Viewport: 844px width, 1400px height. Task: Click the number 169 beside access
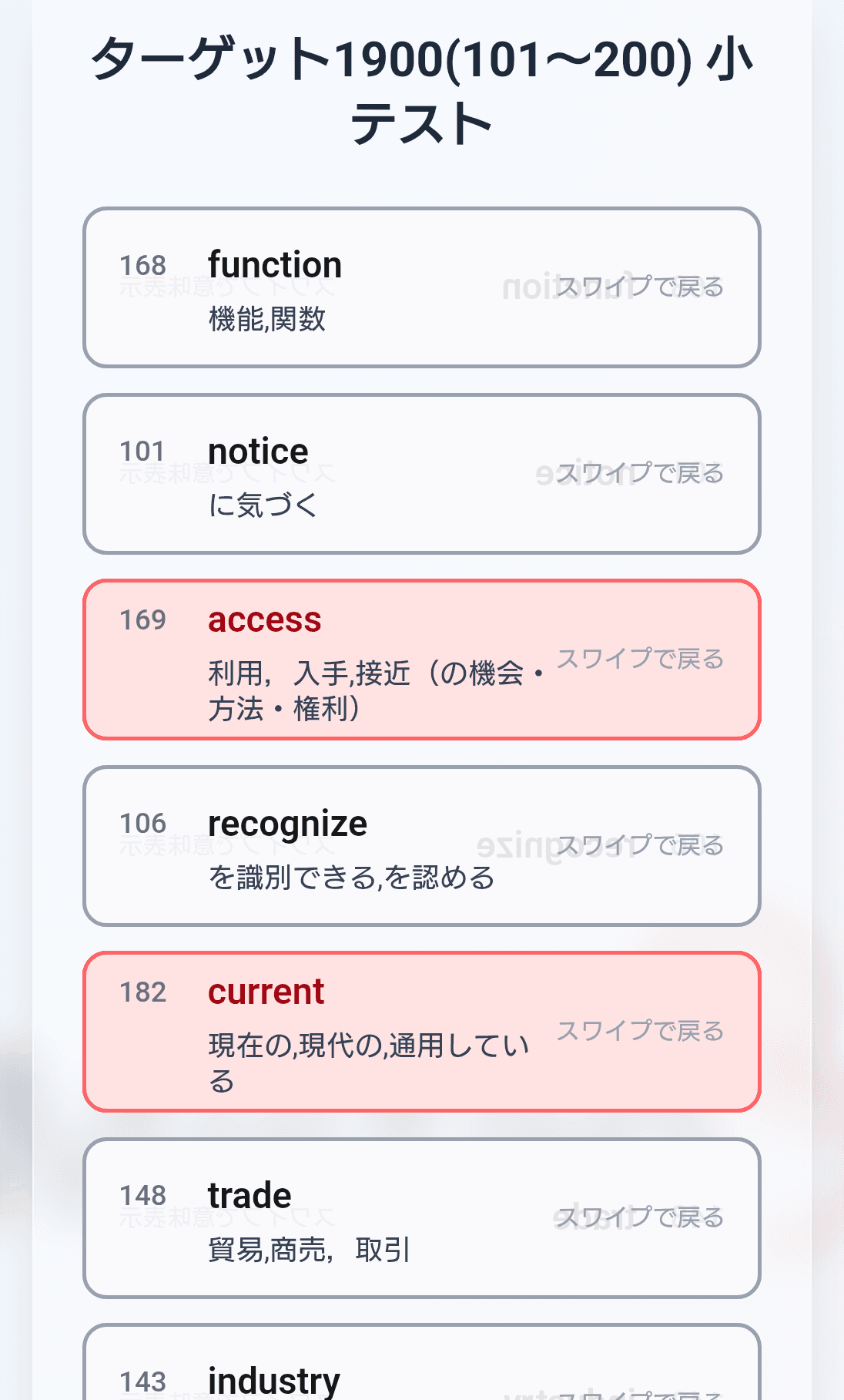coord(143,619)
